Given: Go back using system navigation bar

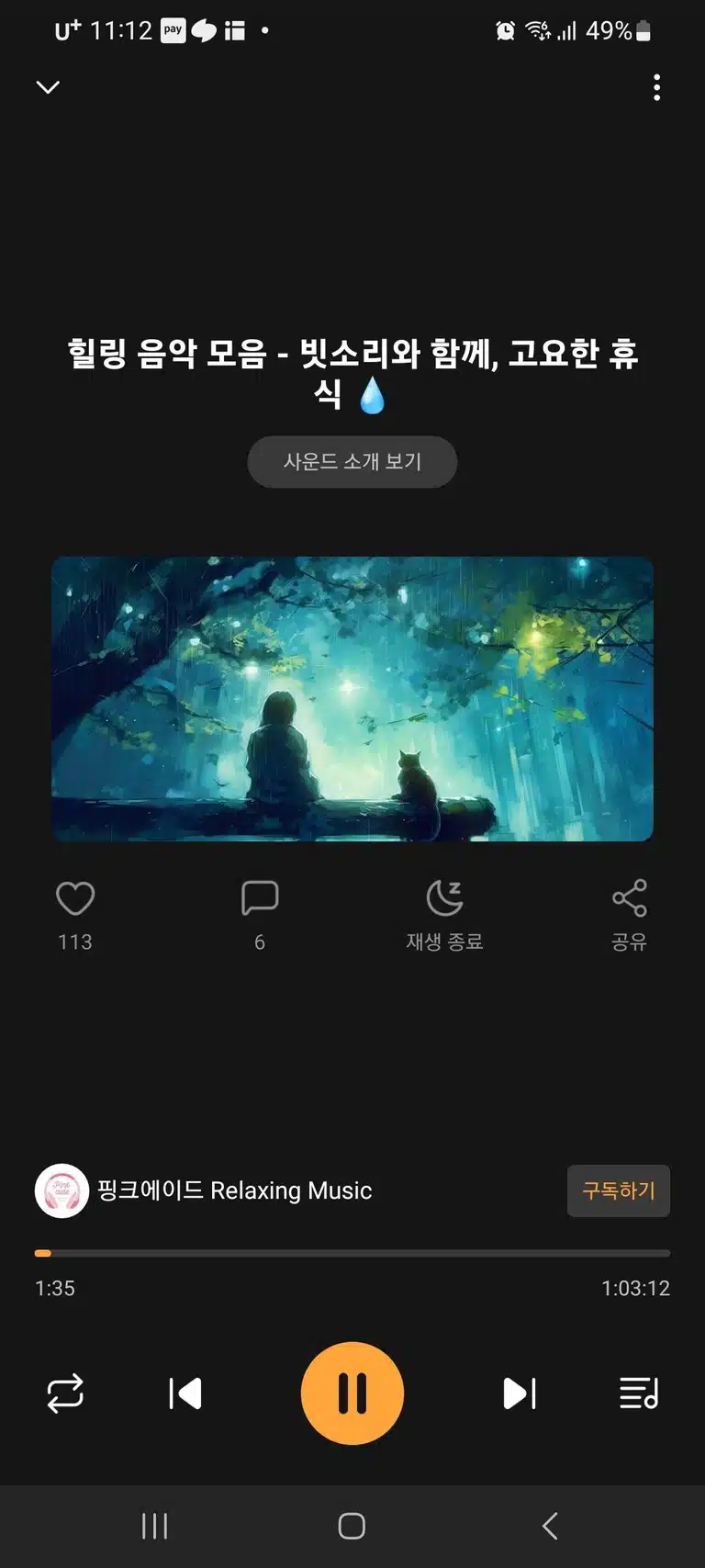Looking at the screenshot, I should [x=550, y=1527].
